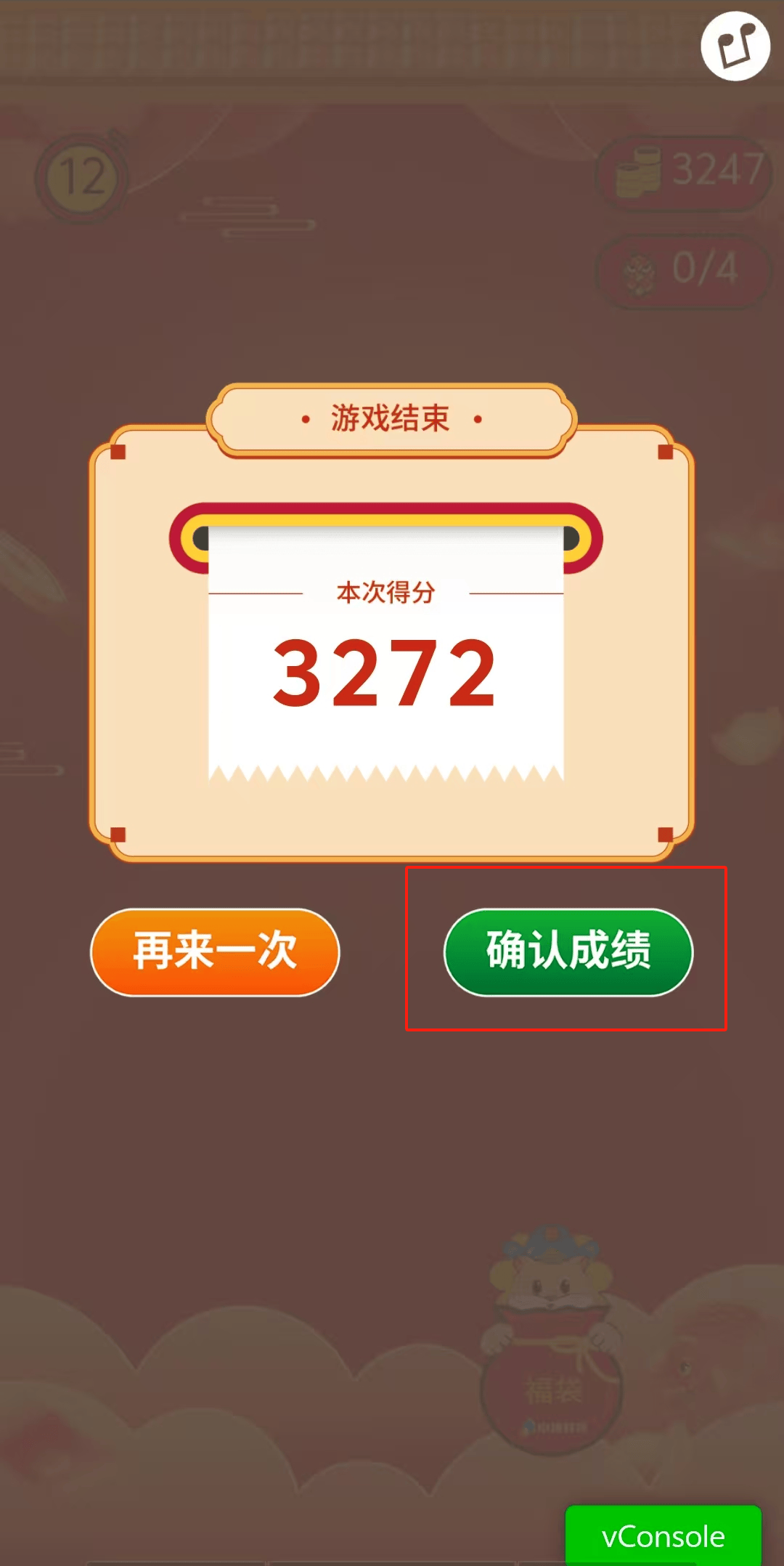Image resolution: width=784 pixels, height=1566 pixels.
Task: Tap 确认成绩 to confirm the score
Action: coord(568,952)
